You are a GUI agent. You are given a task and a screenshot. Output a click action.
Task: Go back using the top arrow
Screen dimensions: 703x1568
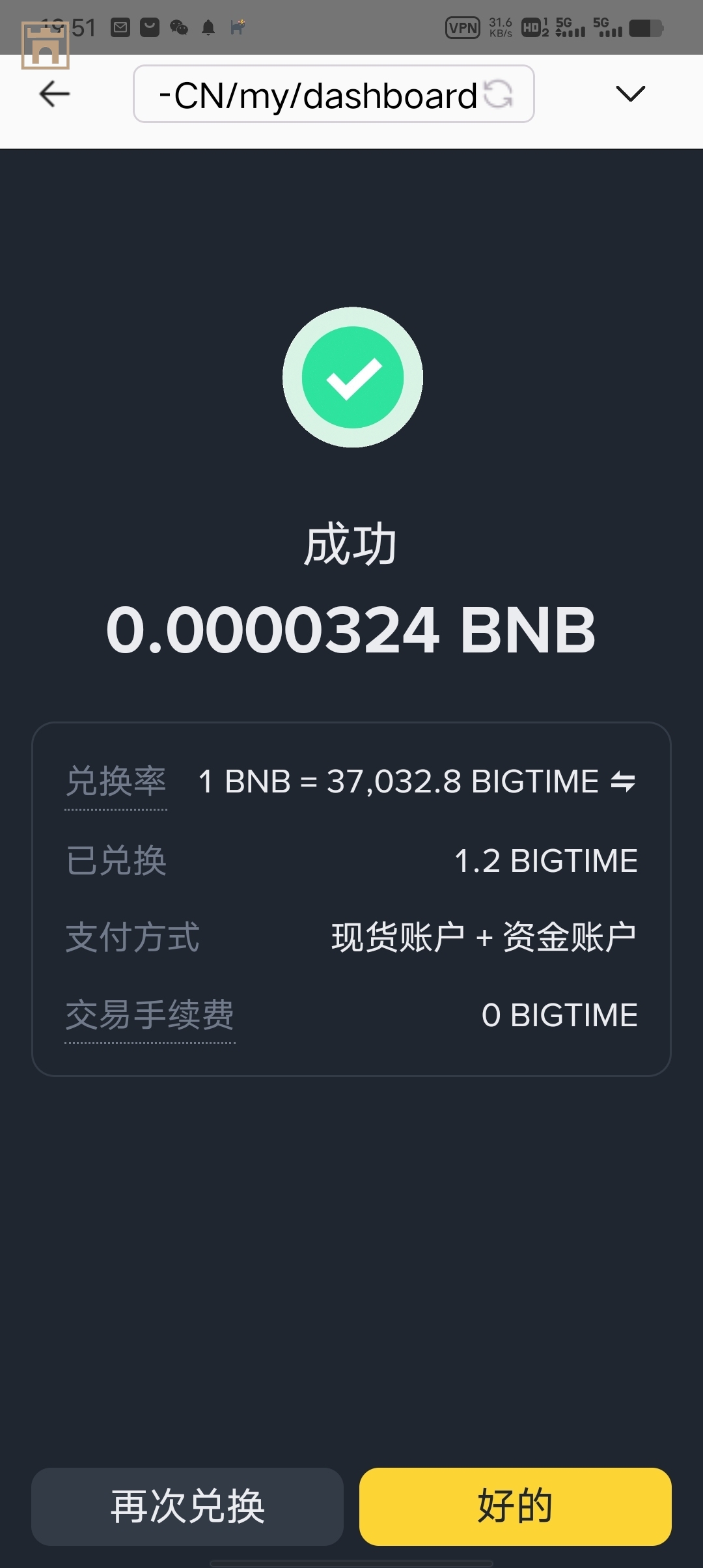click(x=55, y=94)
